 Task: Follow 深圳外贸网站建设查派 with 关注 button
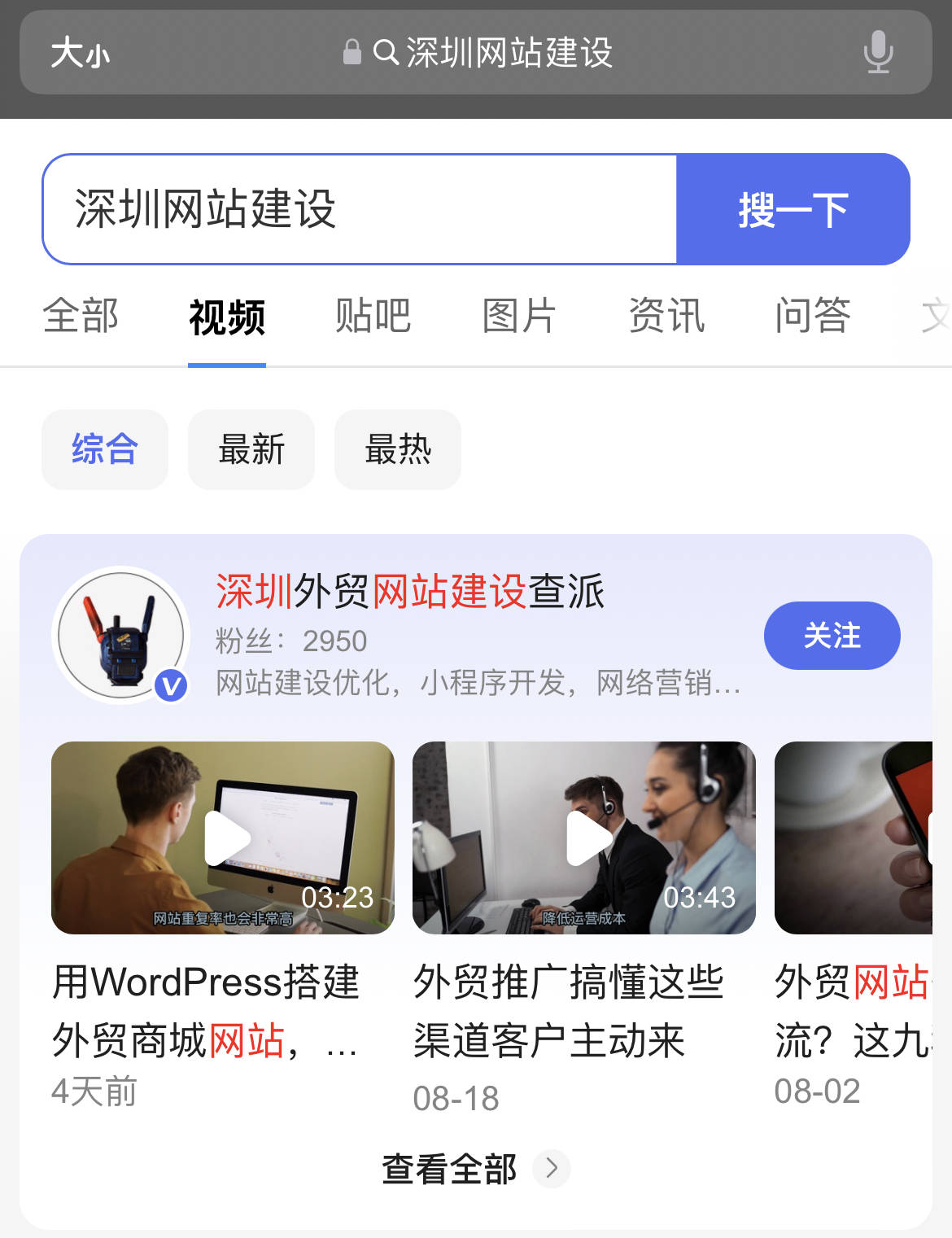(x=832, y=636)
